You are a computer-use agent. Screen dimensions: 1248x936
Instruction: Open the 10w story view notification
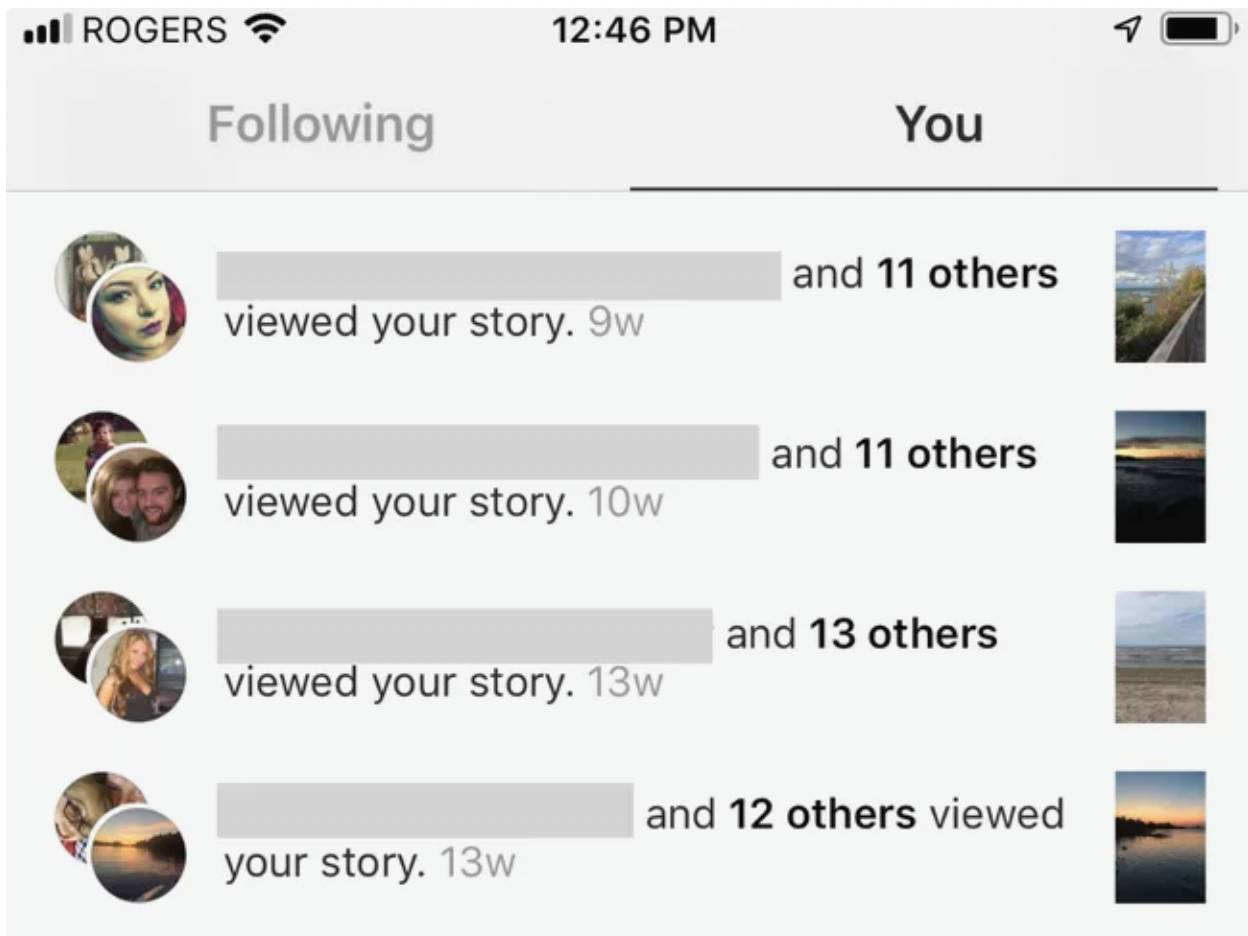point(640,478)
